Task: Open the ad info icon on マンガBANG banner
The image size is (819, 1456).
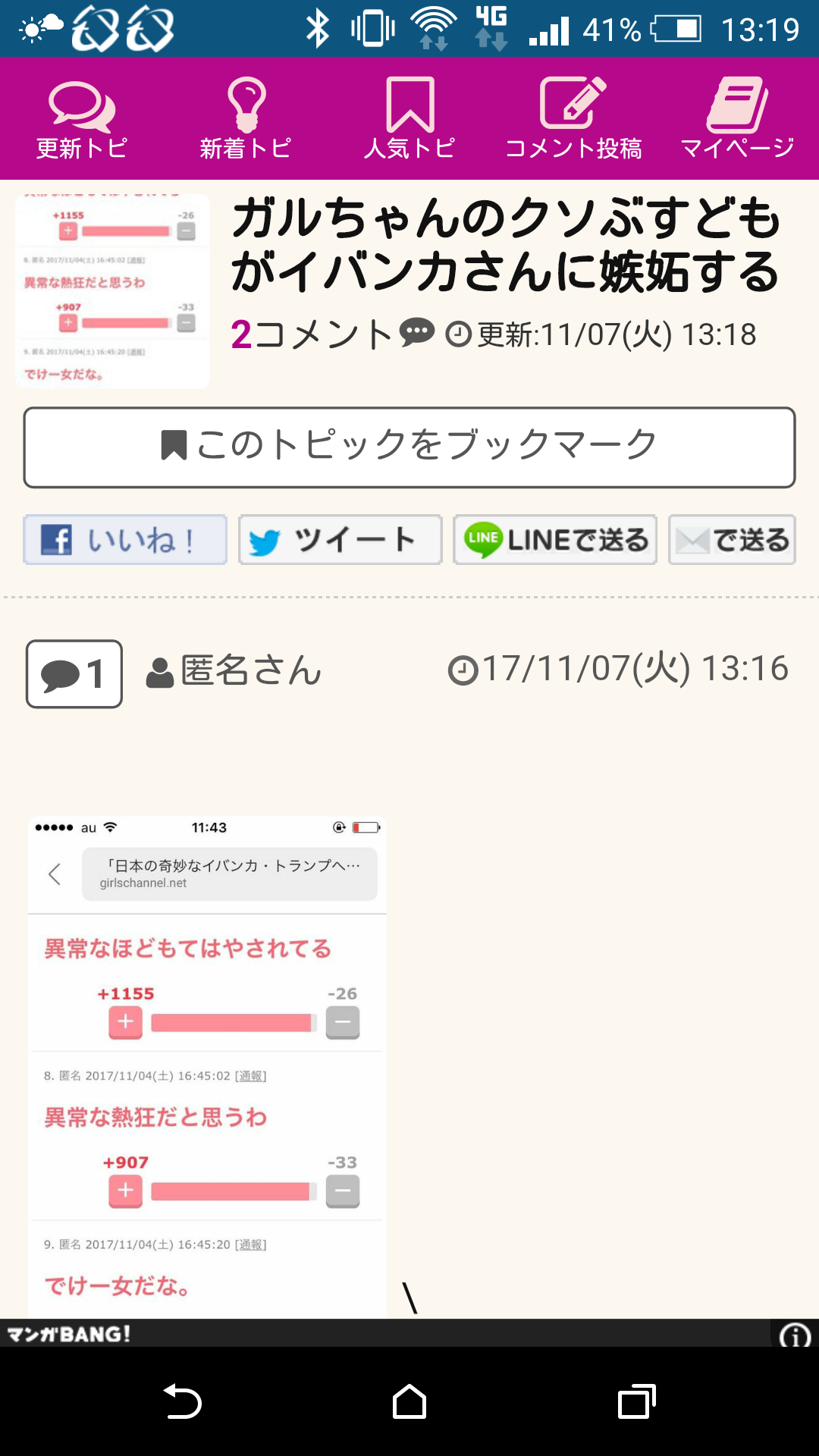Action: 795,1335
